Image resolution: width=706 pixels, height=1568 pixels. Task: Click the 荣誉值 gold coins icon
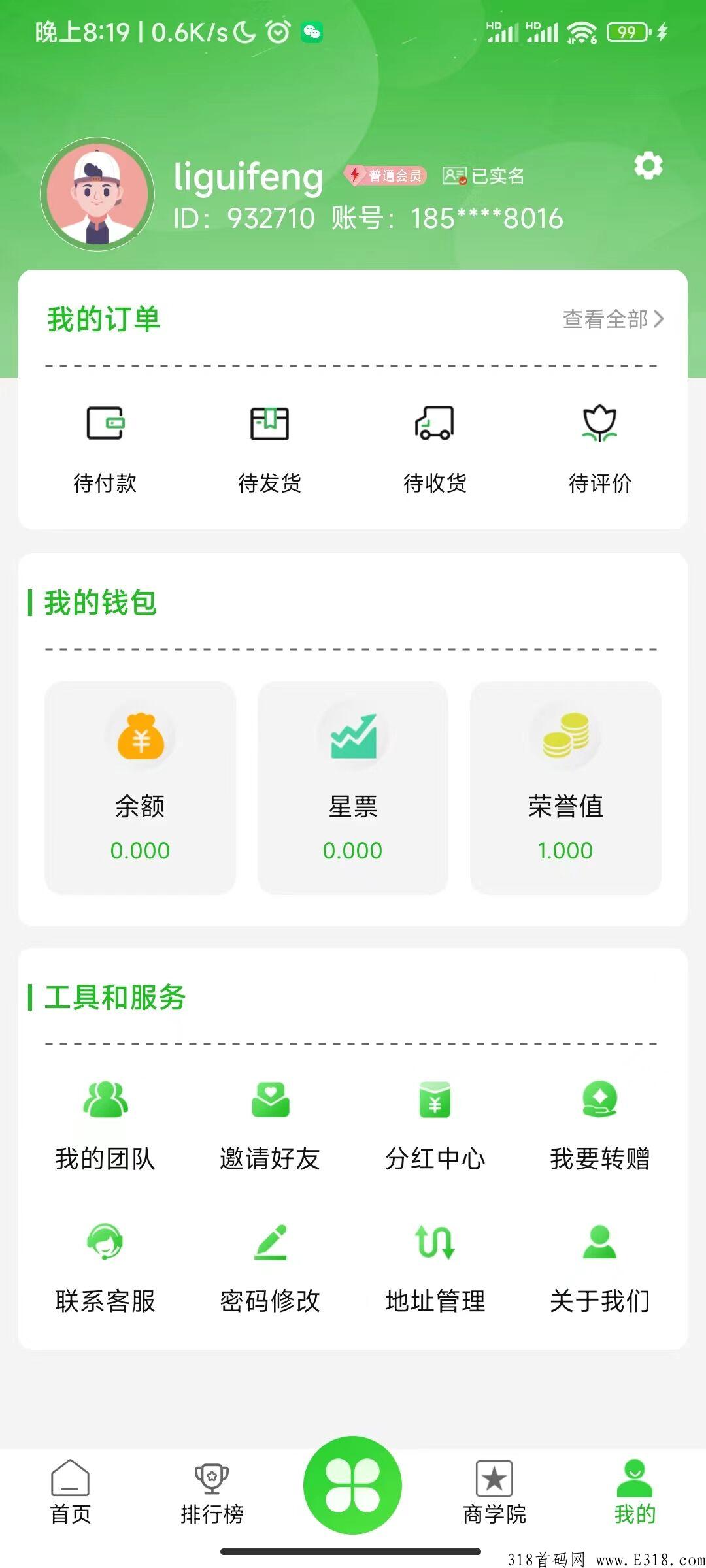click(567, 738)
